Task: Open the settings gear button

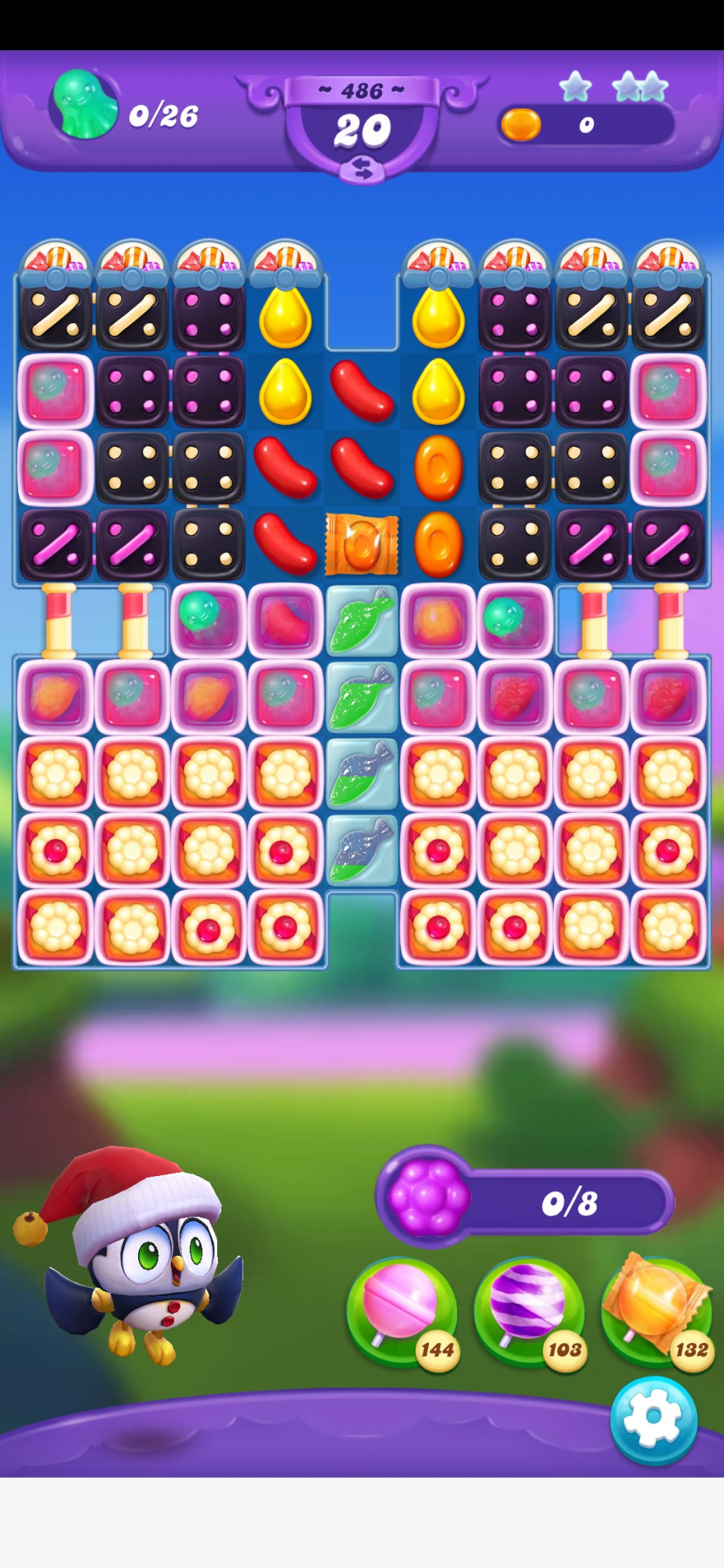Action: (x=653, y=1420)
